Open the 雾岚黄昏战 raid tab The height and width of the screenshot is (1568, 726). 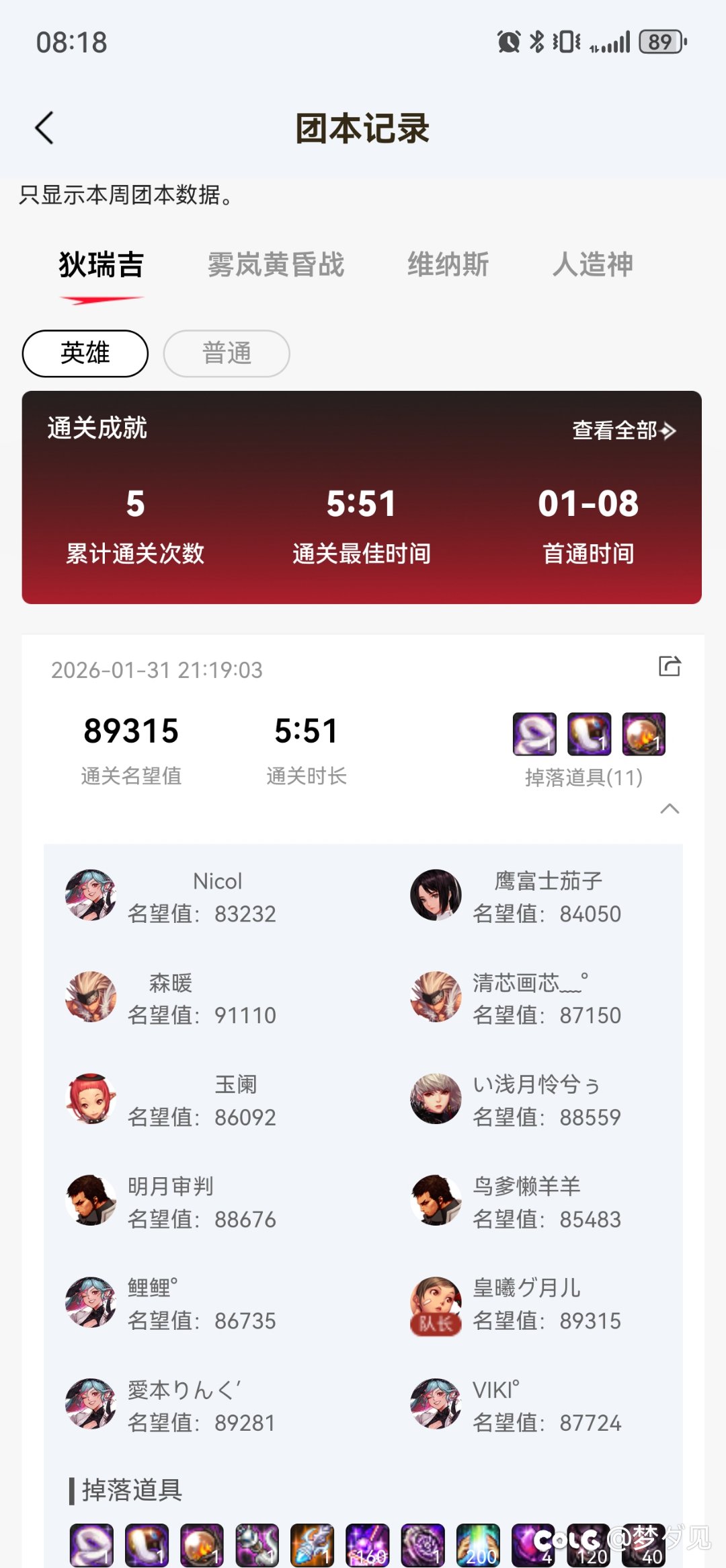(276, 264)
